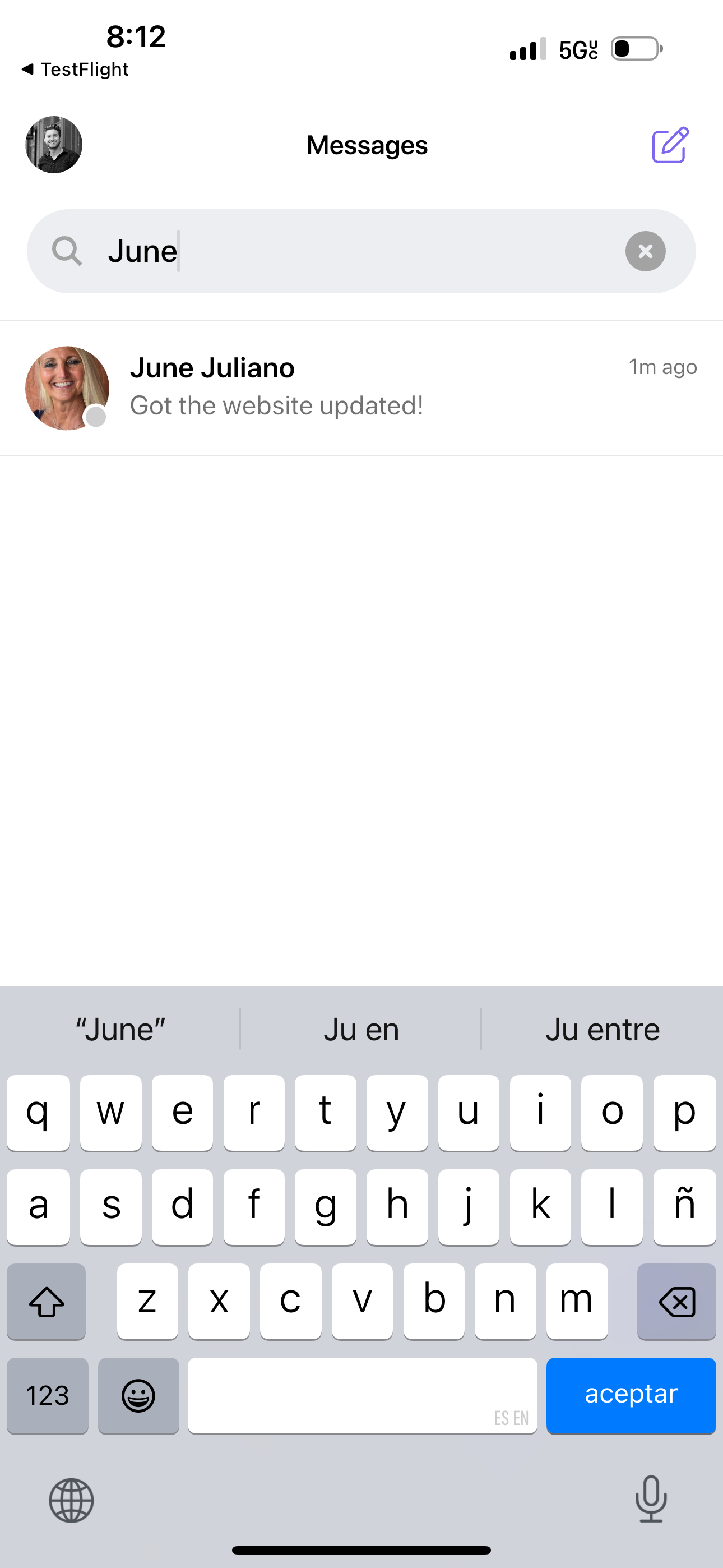This screenshot has width=723, height=1568.
Task: Choose the "Ju en" suggestion
Action: tap(361, 1029)
